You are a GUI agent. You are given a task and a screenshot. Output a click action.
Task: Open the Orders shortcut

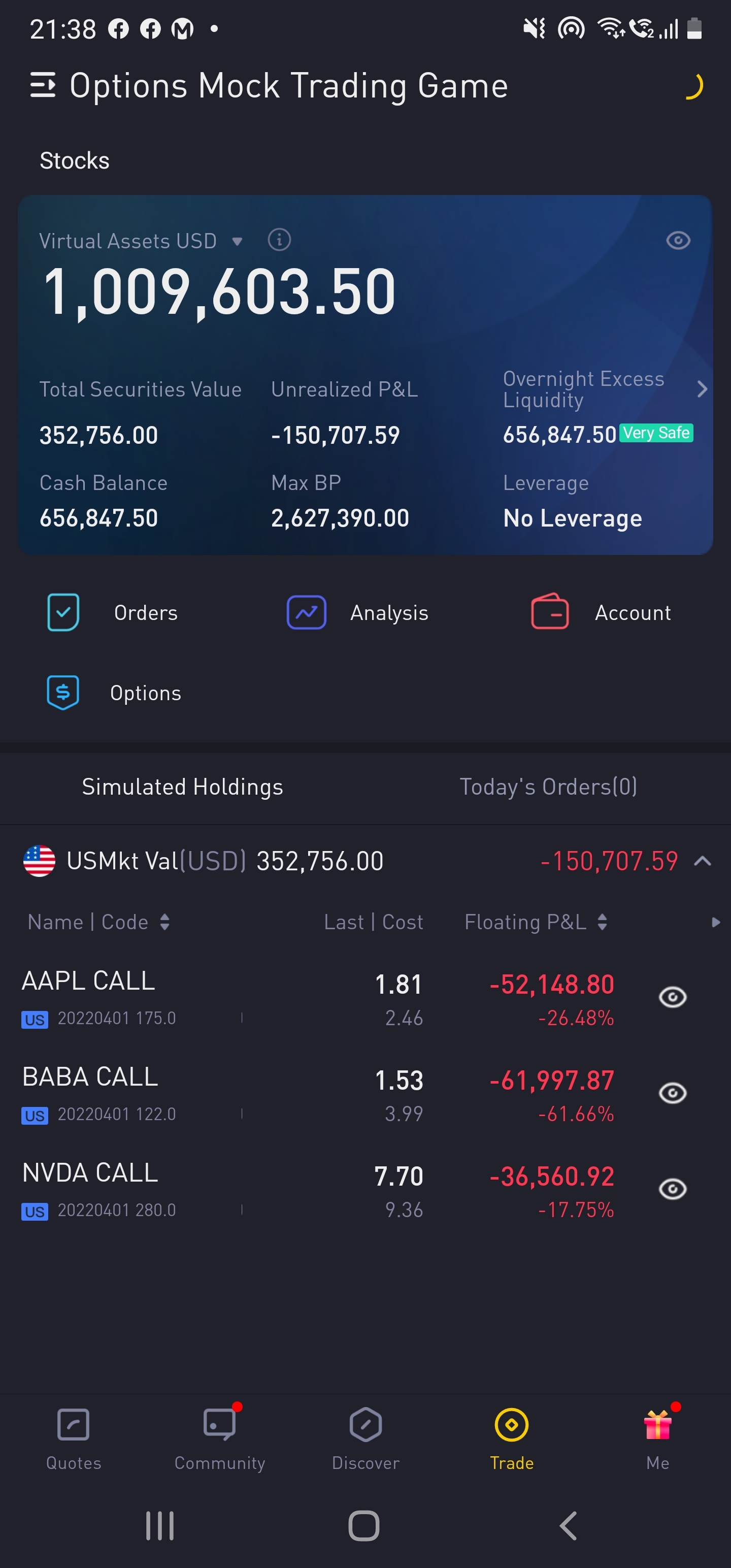coord(113,612)
